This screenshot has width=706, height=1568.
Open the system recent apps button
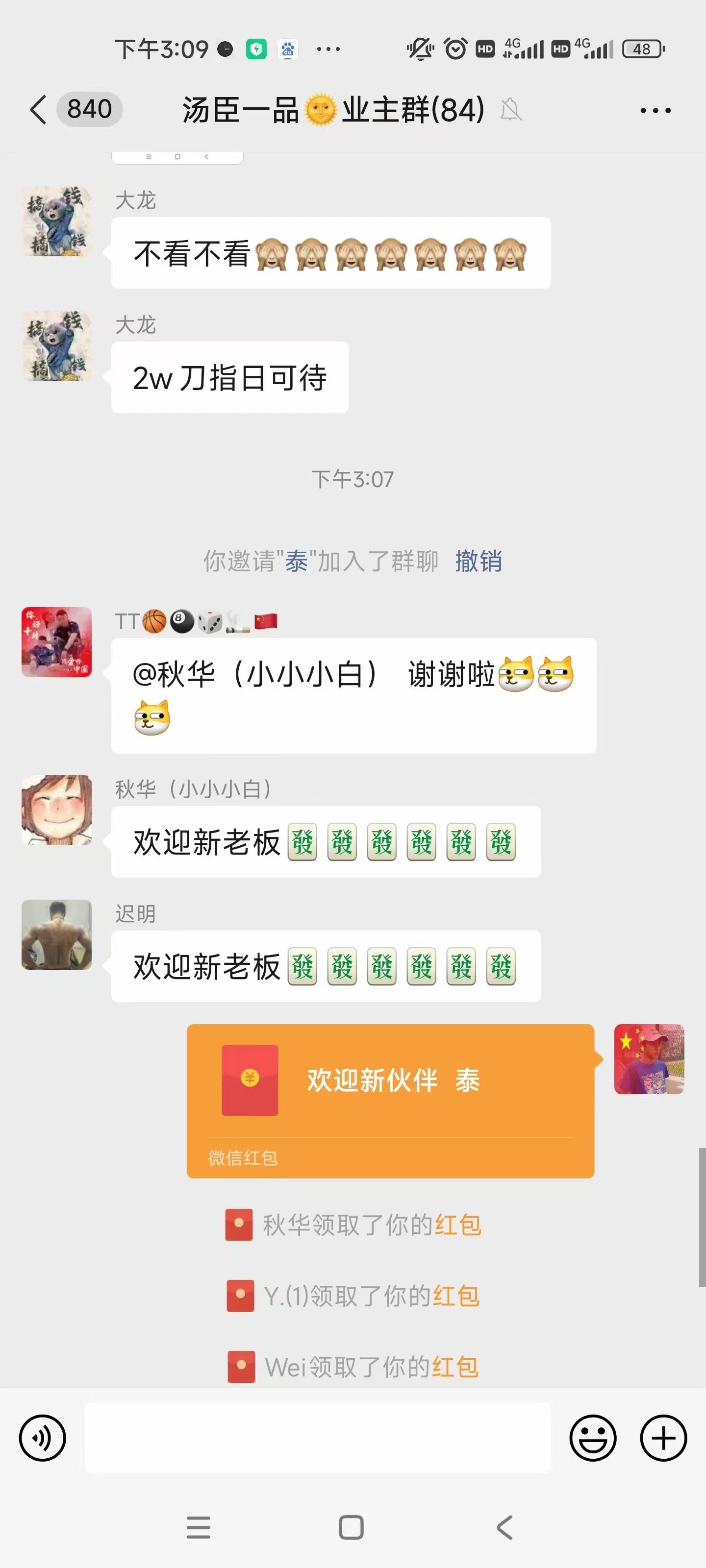[x=198, y=1527]
